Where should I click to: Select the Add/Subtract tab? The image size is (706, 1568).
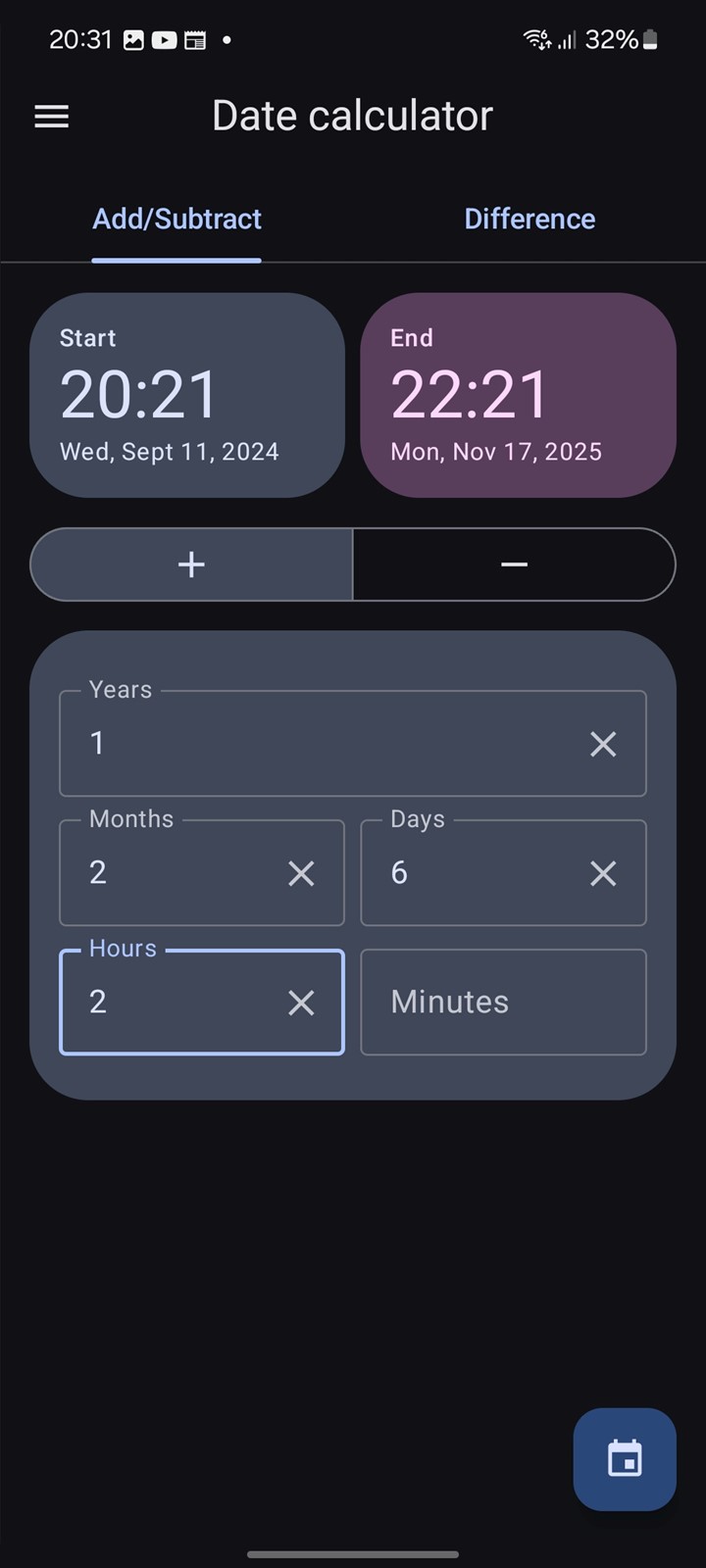176,219
